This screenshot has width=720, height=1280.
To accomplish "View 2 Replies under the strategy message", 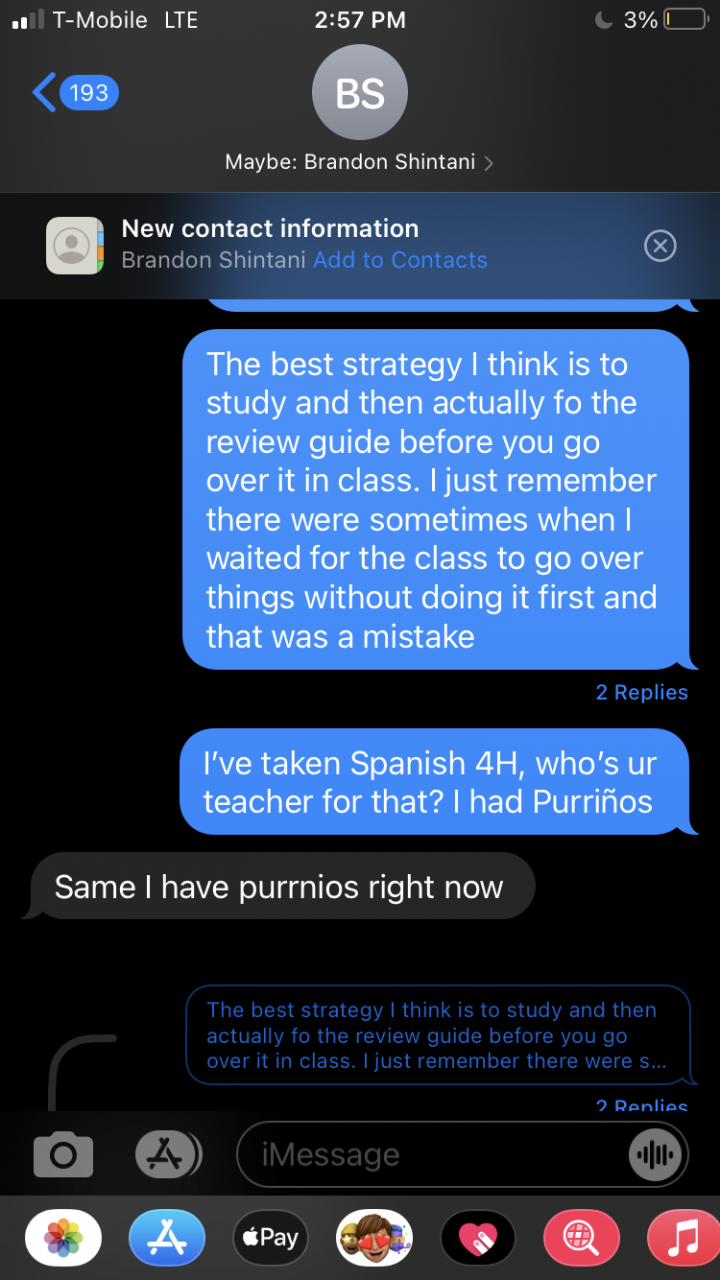I will (641, 692).
